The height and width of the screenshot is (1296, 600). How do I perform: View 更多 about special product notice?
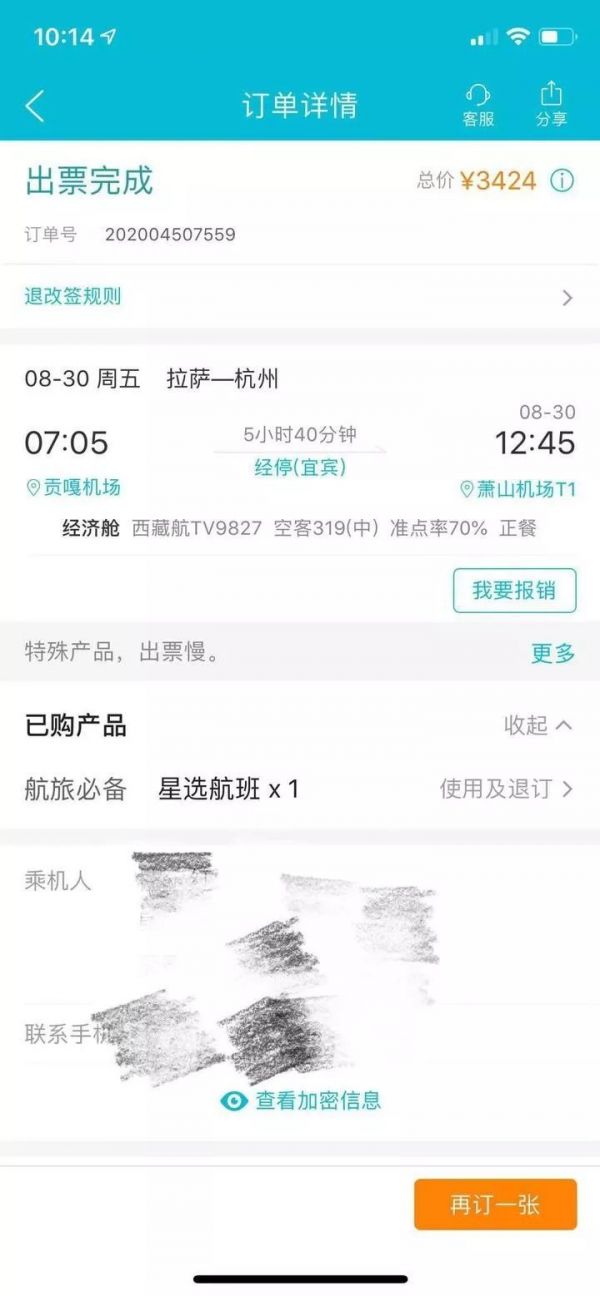point(553,654)
